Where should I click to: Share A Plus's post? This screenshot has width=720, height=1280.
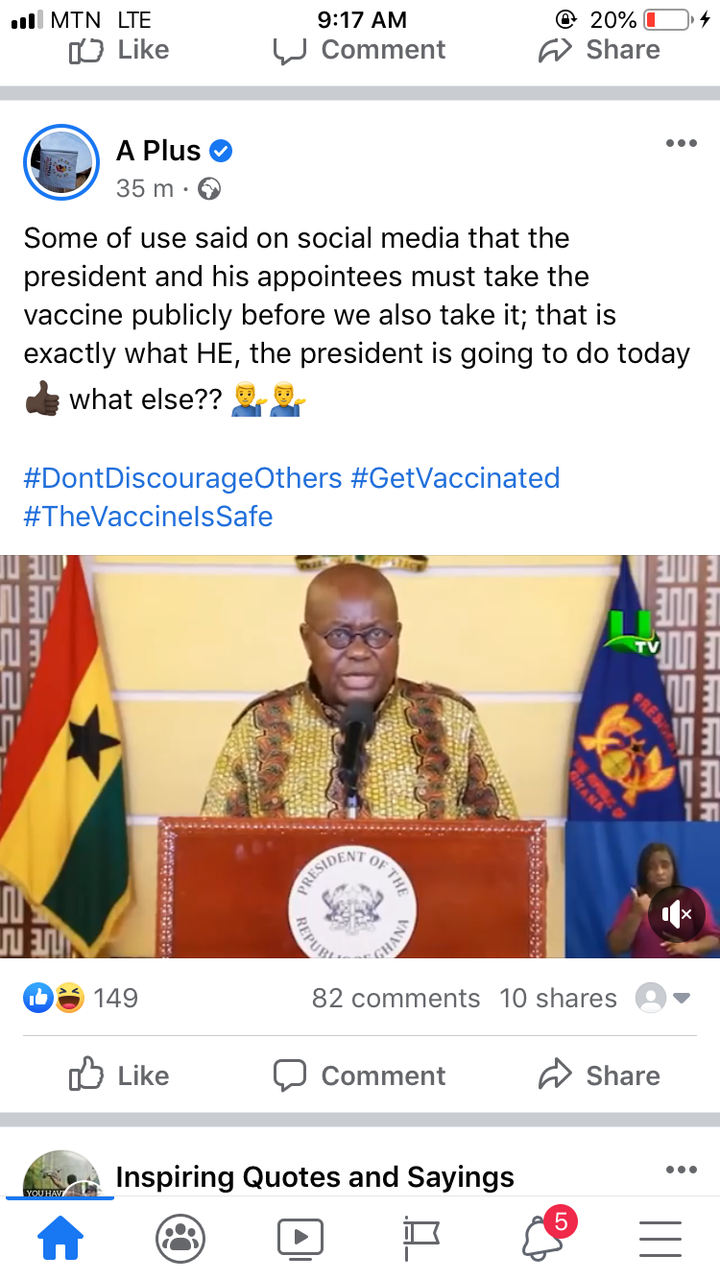pyautogui.click(x=599, y=1075)
